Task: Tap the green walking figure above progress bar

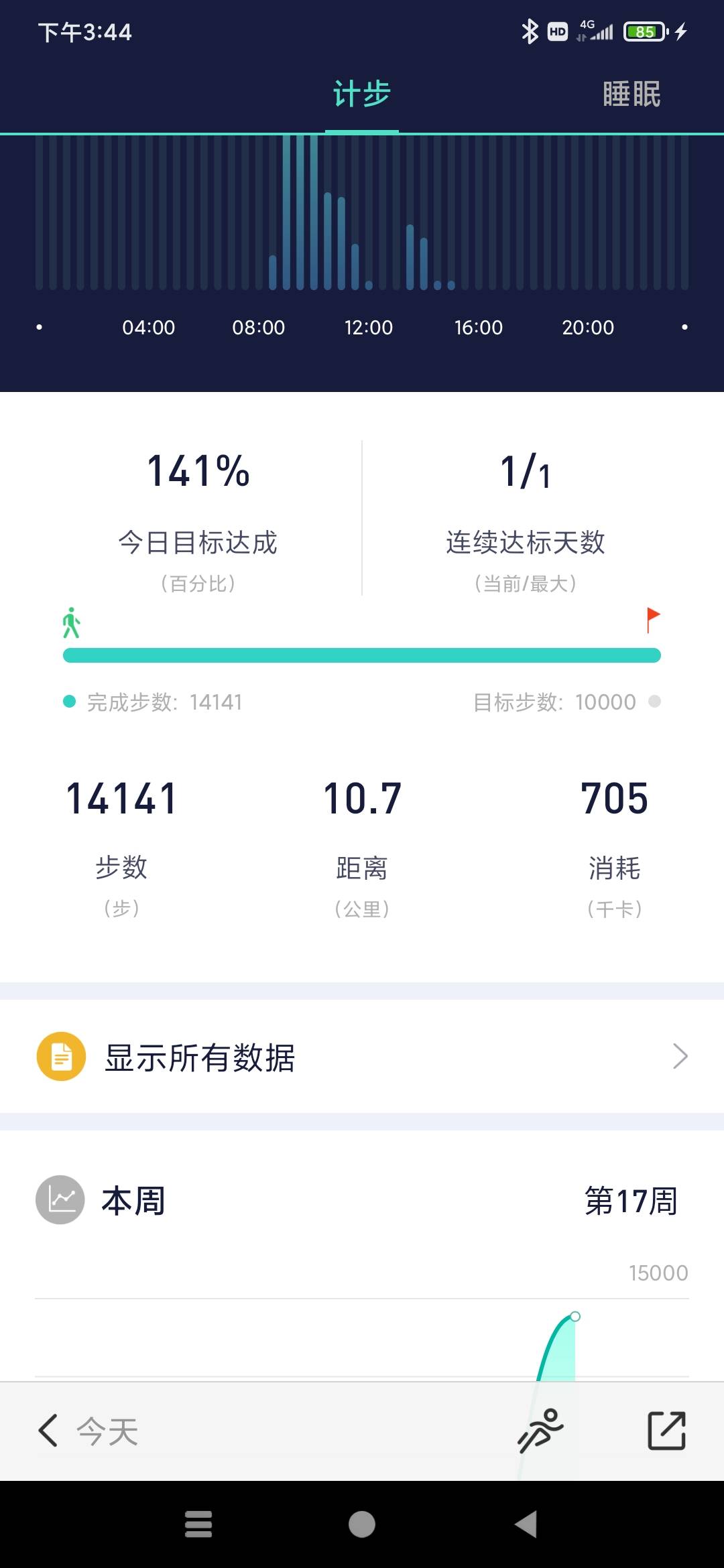Action: point(72,622)
